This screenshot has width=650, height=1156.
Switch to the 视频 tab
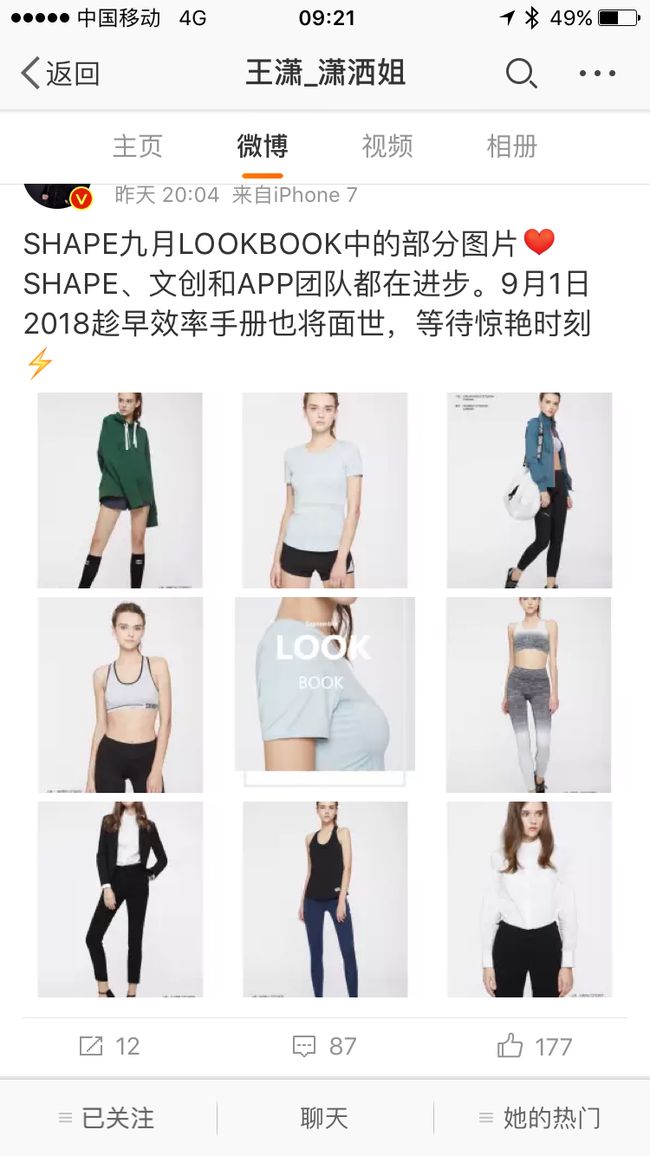[387, 146]
